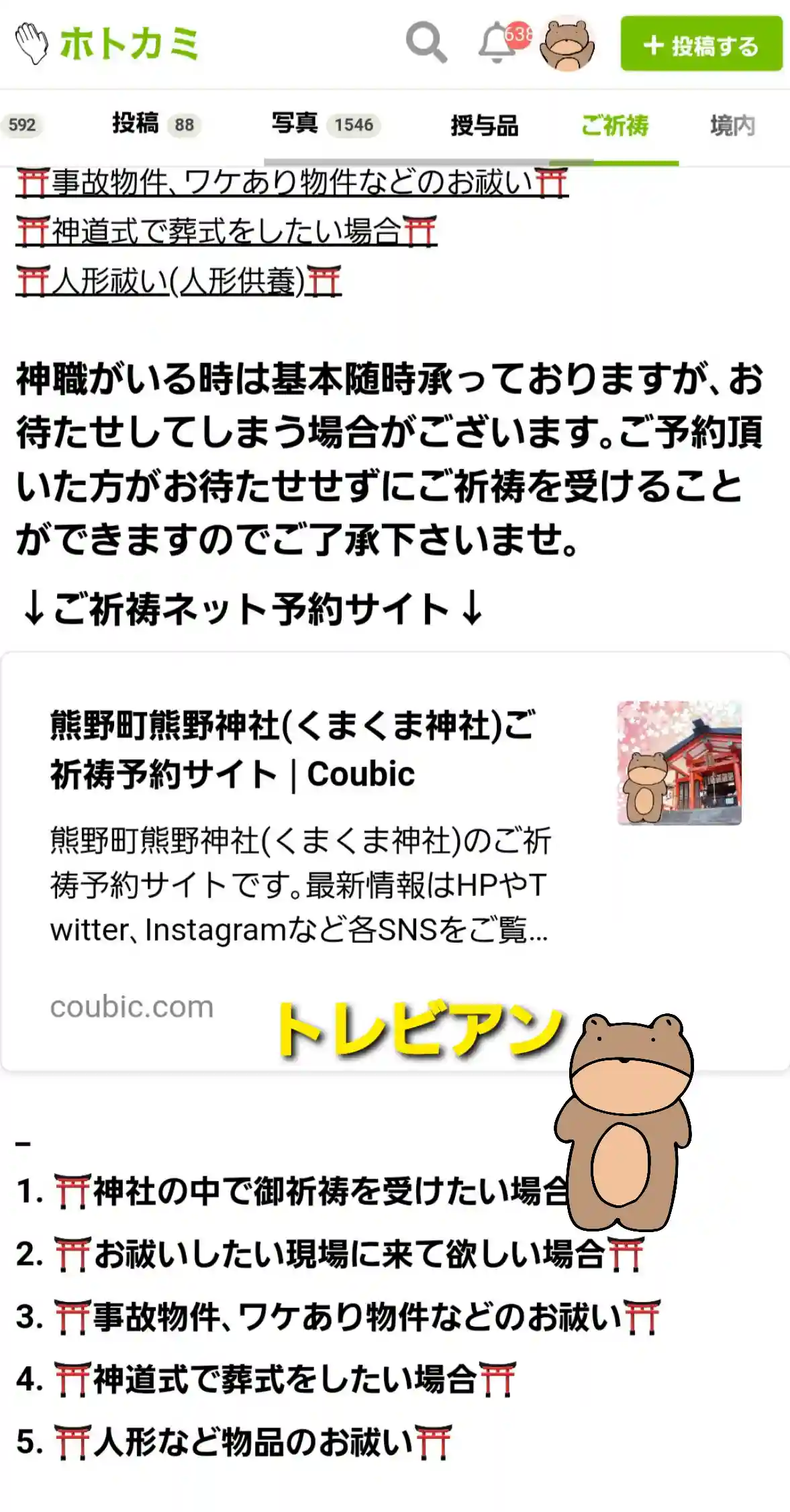
Task: Switch to the 投稿 tab
Action: [x=154, y=125]
